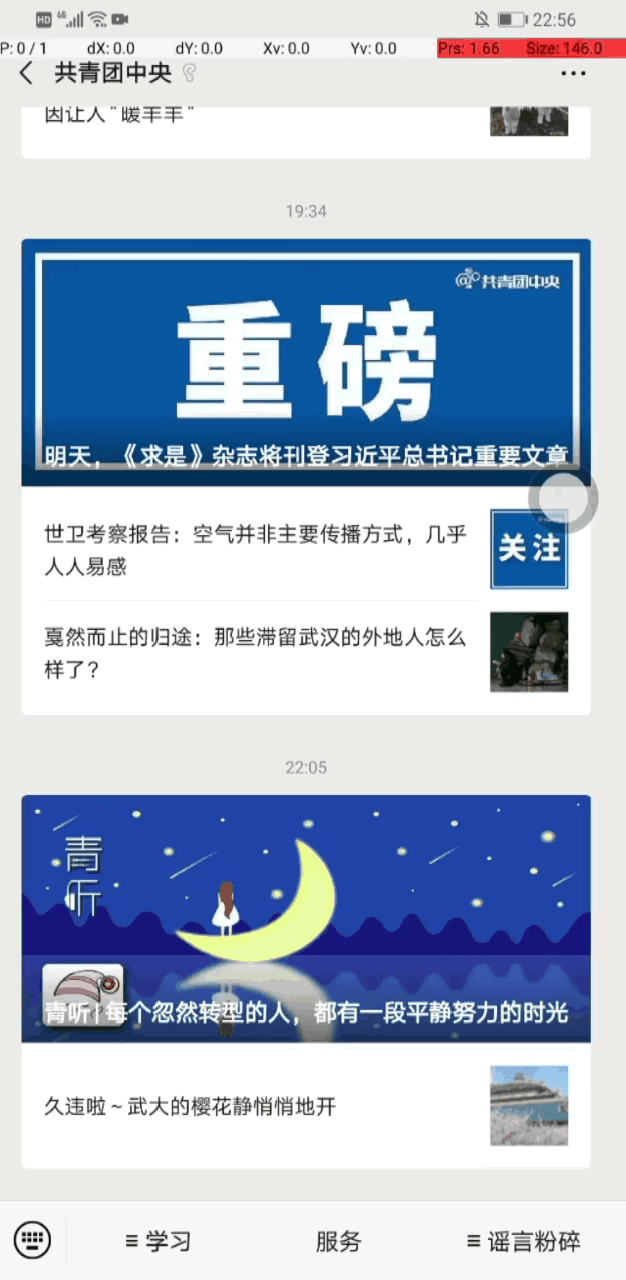Open the 重磅 《求是》杂志 headline article
The width and height of the screenshot is (626, 1280).
306,362
